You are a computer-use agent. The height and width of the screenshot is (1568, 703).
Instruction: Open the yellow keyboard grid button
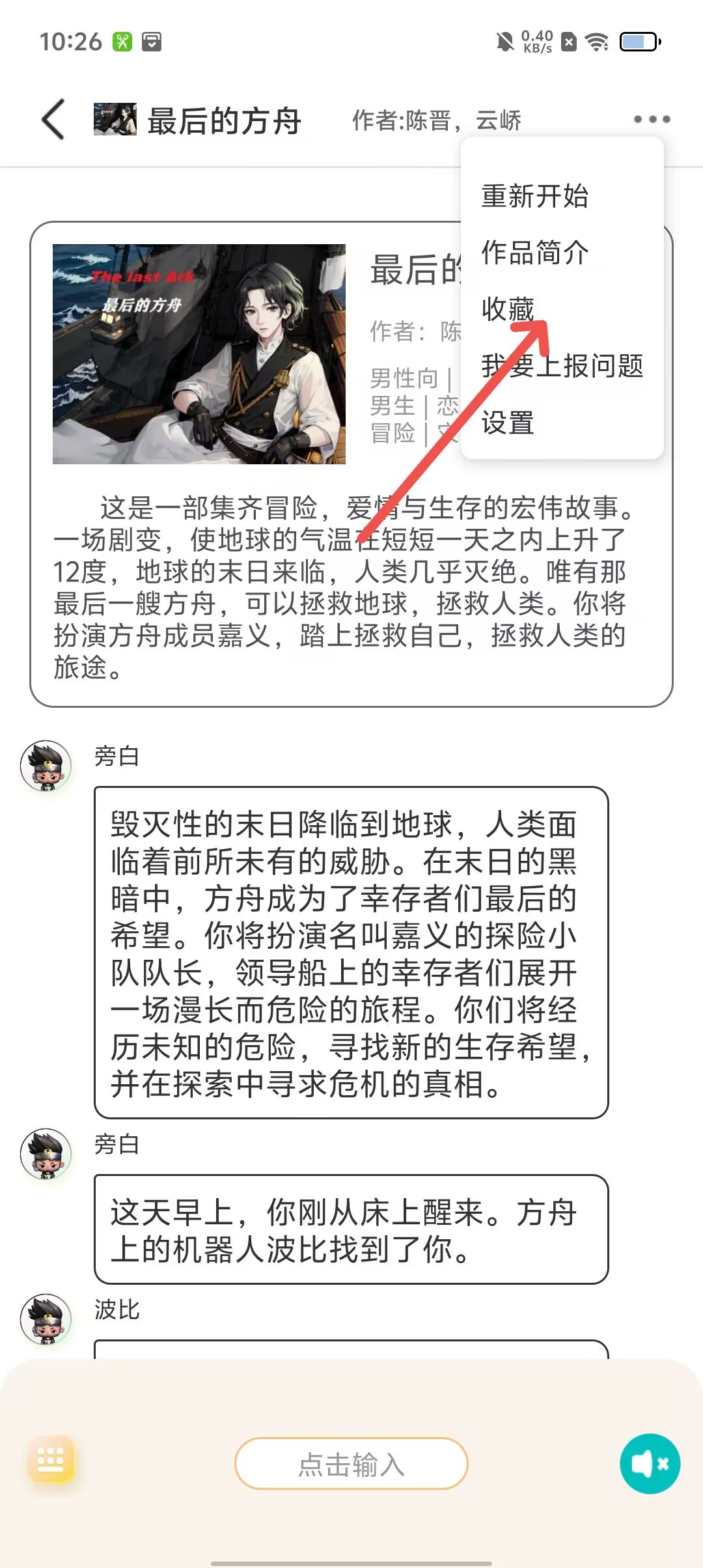(x=51, y=1460)
